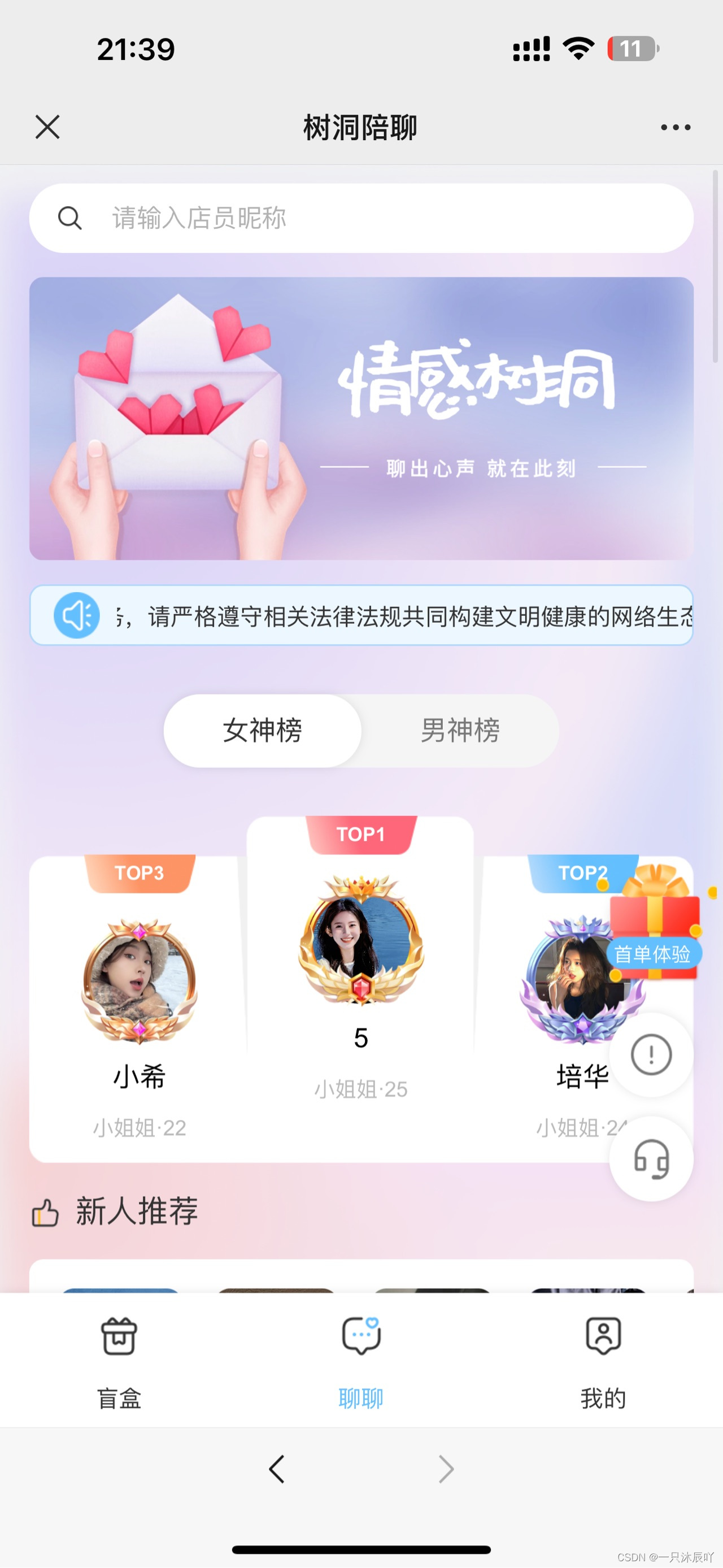
Task: Switch to the 男神榜 ranking
Action: [459, 731]
